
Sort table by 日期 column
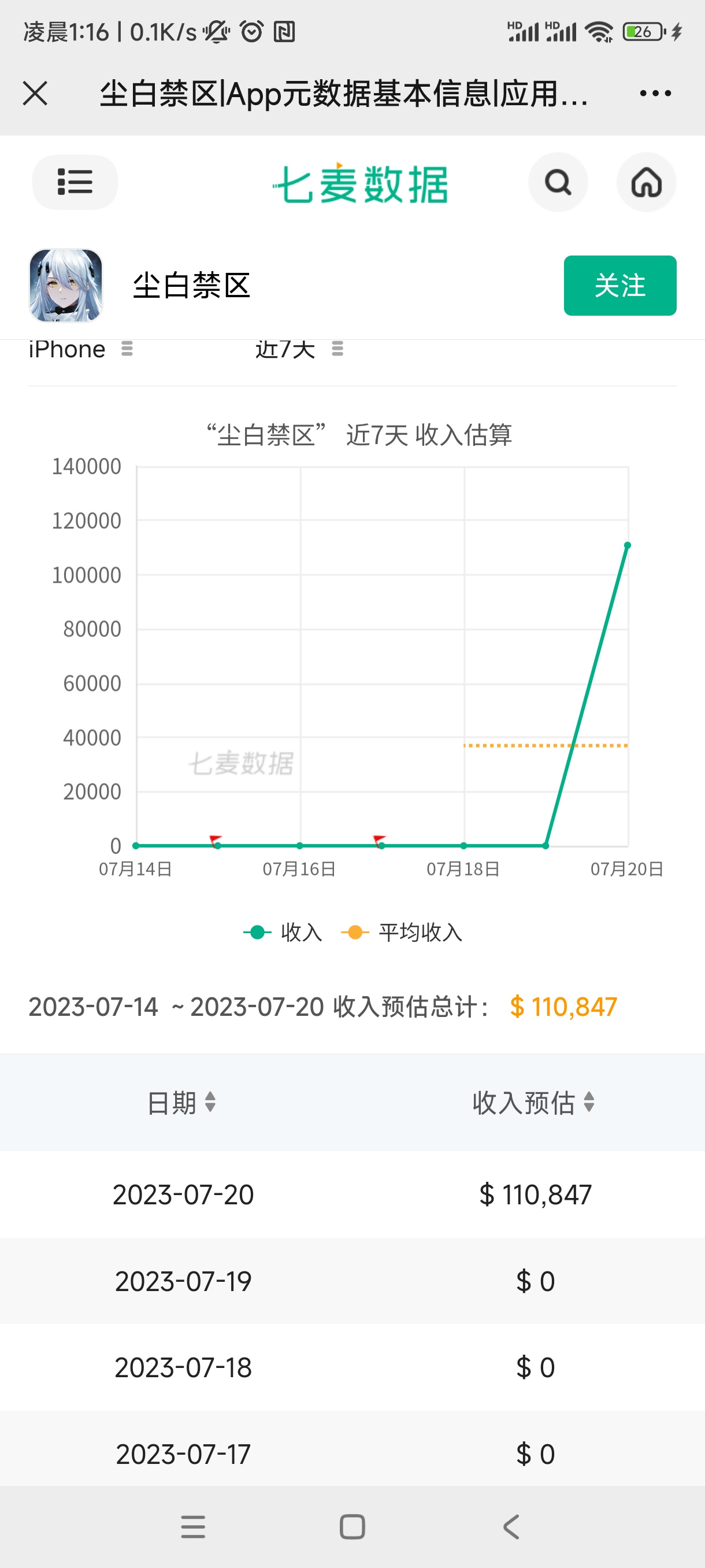181,1103
